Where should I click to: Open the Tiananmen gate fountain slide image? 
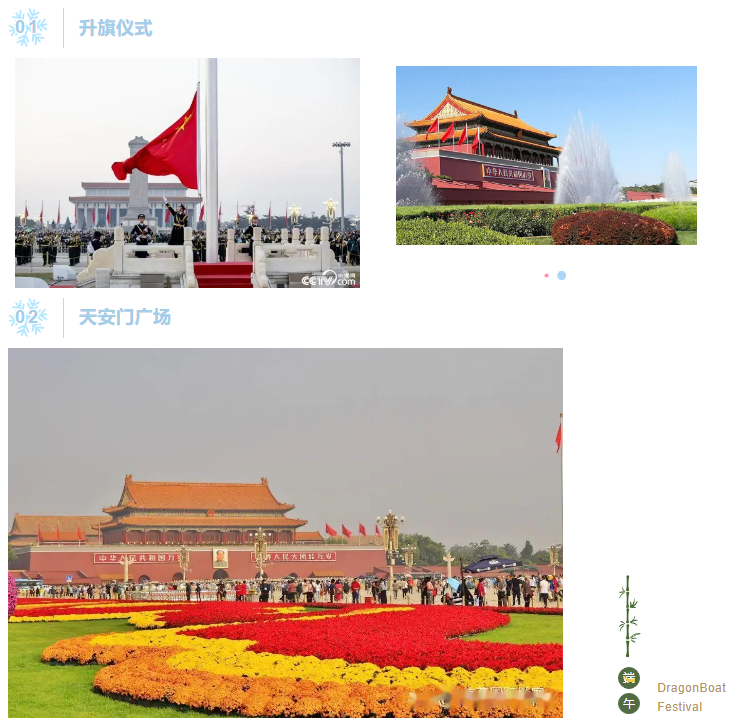pos(546,155)
